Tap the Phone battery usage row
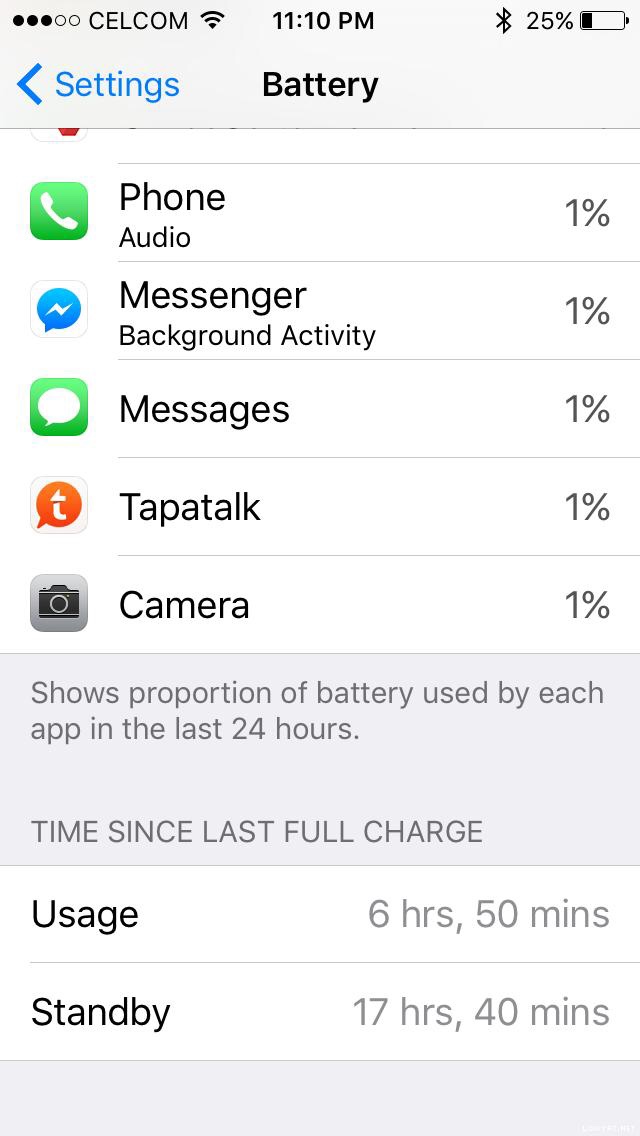Image resolution: width=640 pixels, height=1136 pixels. coord(320,212)
